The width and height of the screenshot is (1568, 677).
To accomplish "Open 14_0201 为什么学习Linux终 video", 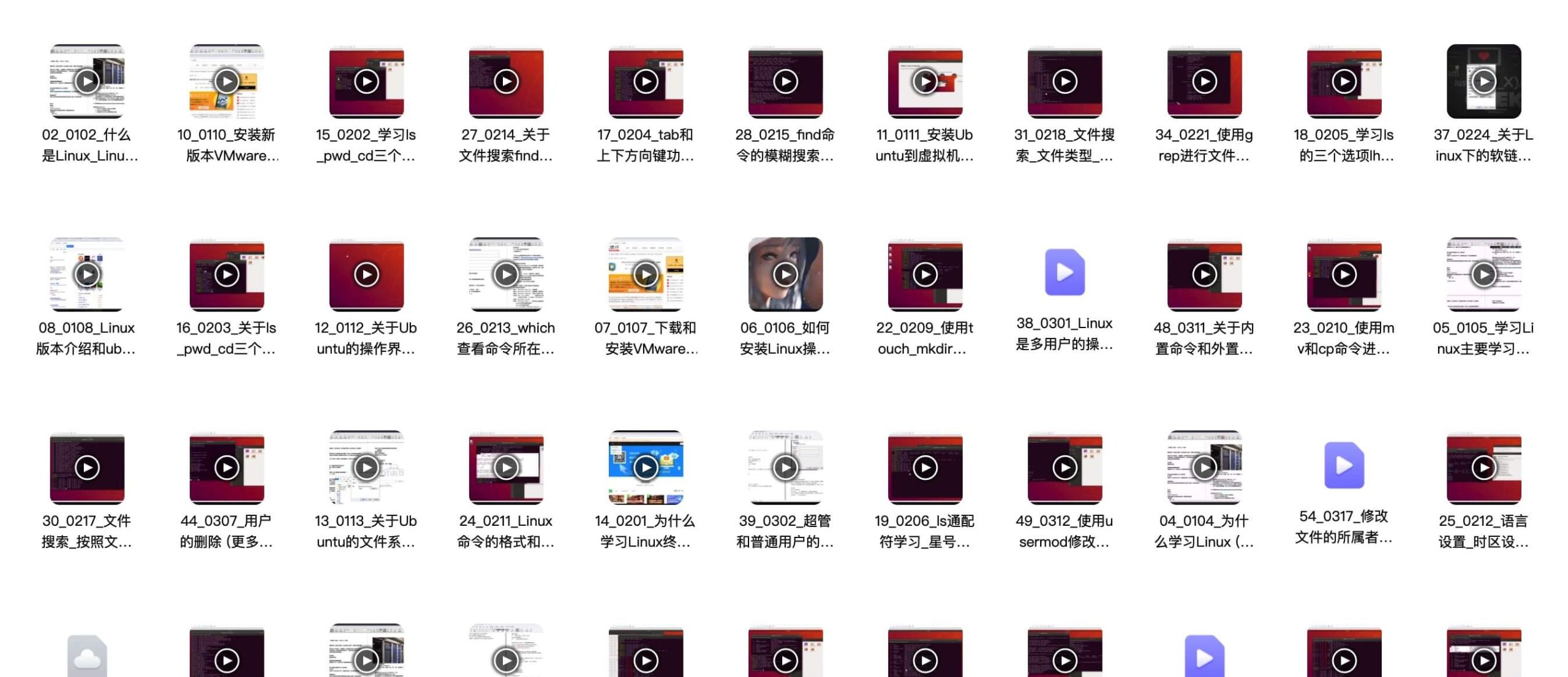I will [x=646, y=468].
